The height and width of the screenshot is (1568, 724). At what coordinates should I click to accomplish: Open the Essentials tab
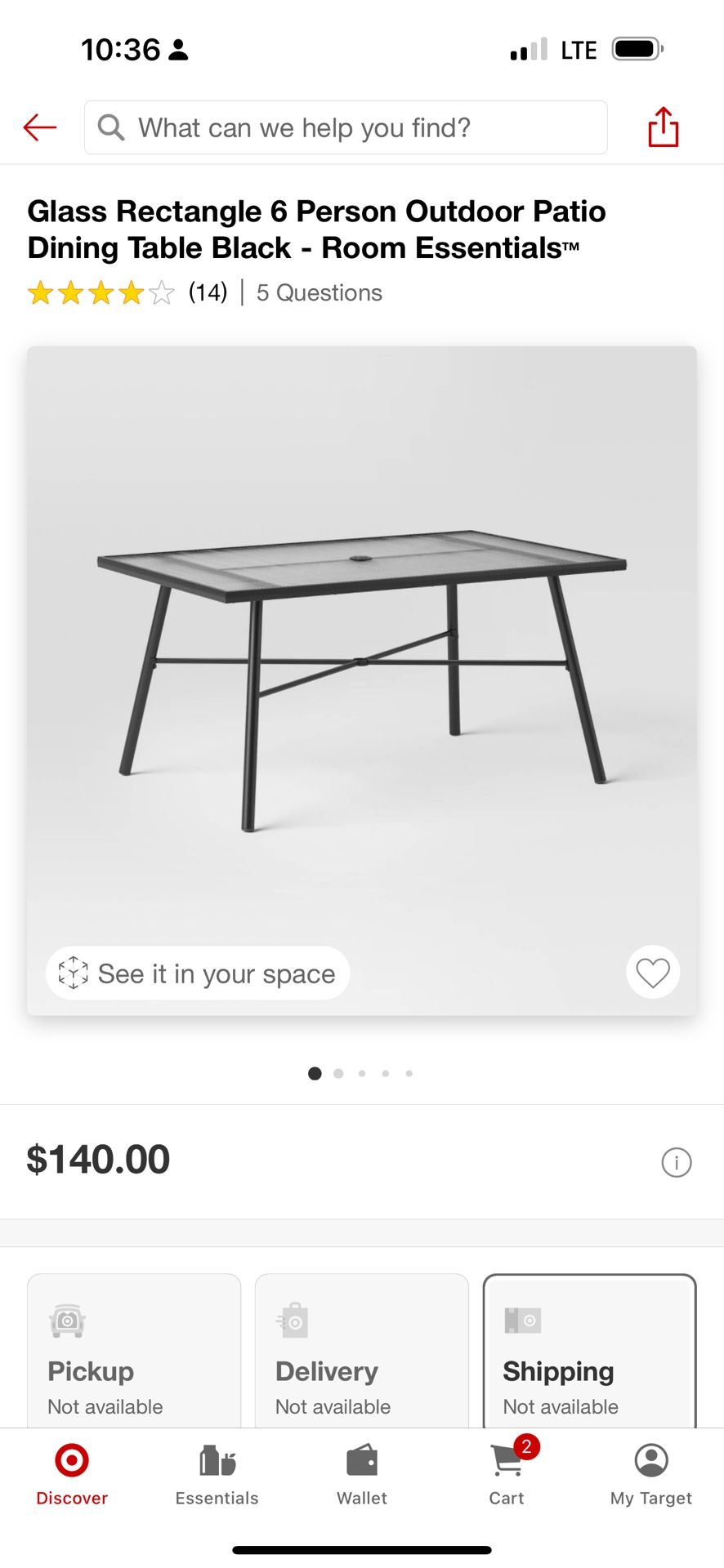pyautogui.click(x=217, y=1473)
